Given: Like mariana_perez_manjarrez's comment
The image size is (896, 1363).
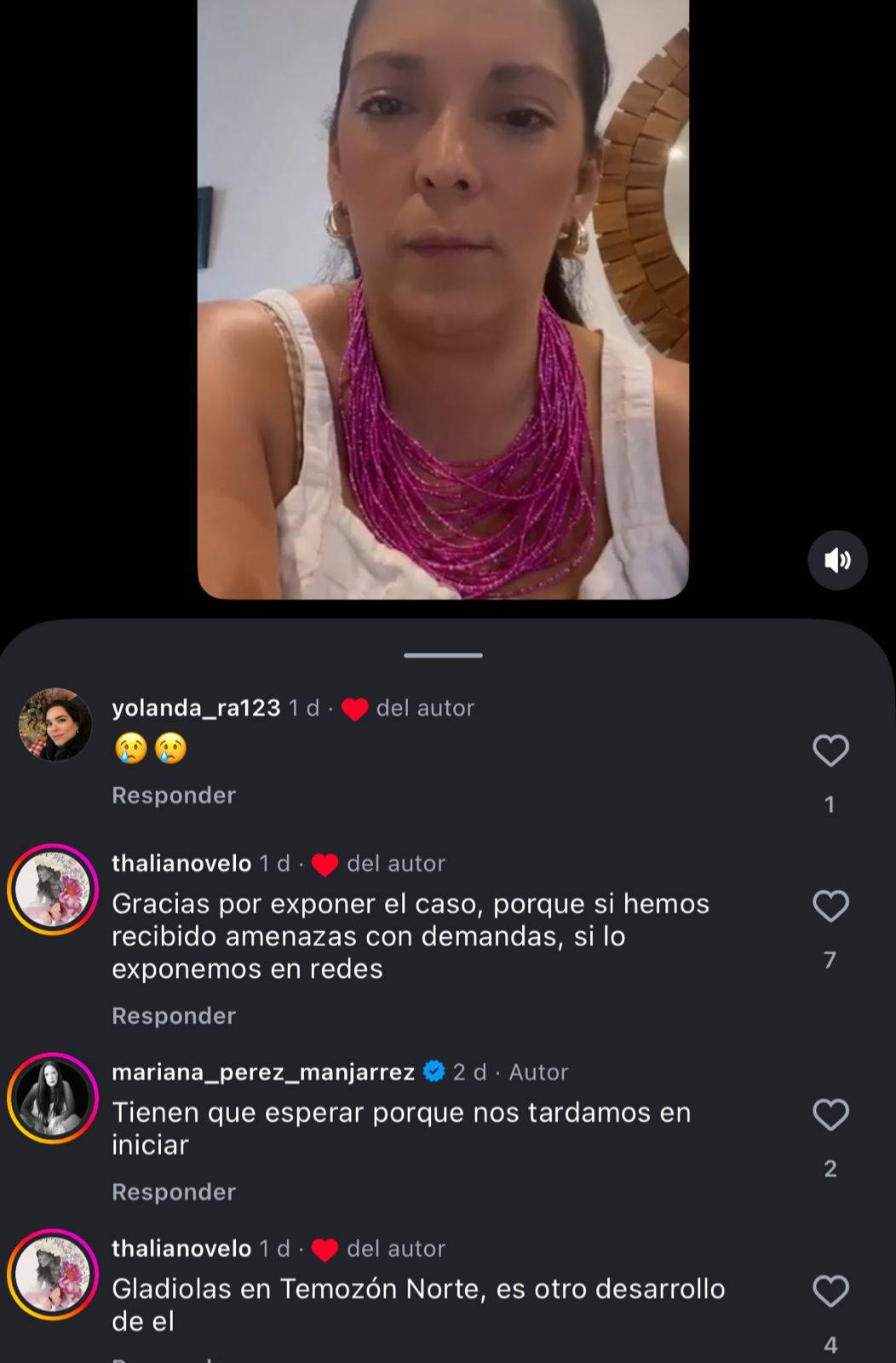Looking at the screenshot, I should tap(830, 1115).
